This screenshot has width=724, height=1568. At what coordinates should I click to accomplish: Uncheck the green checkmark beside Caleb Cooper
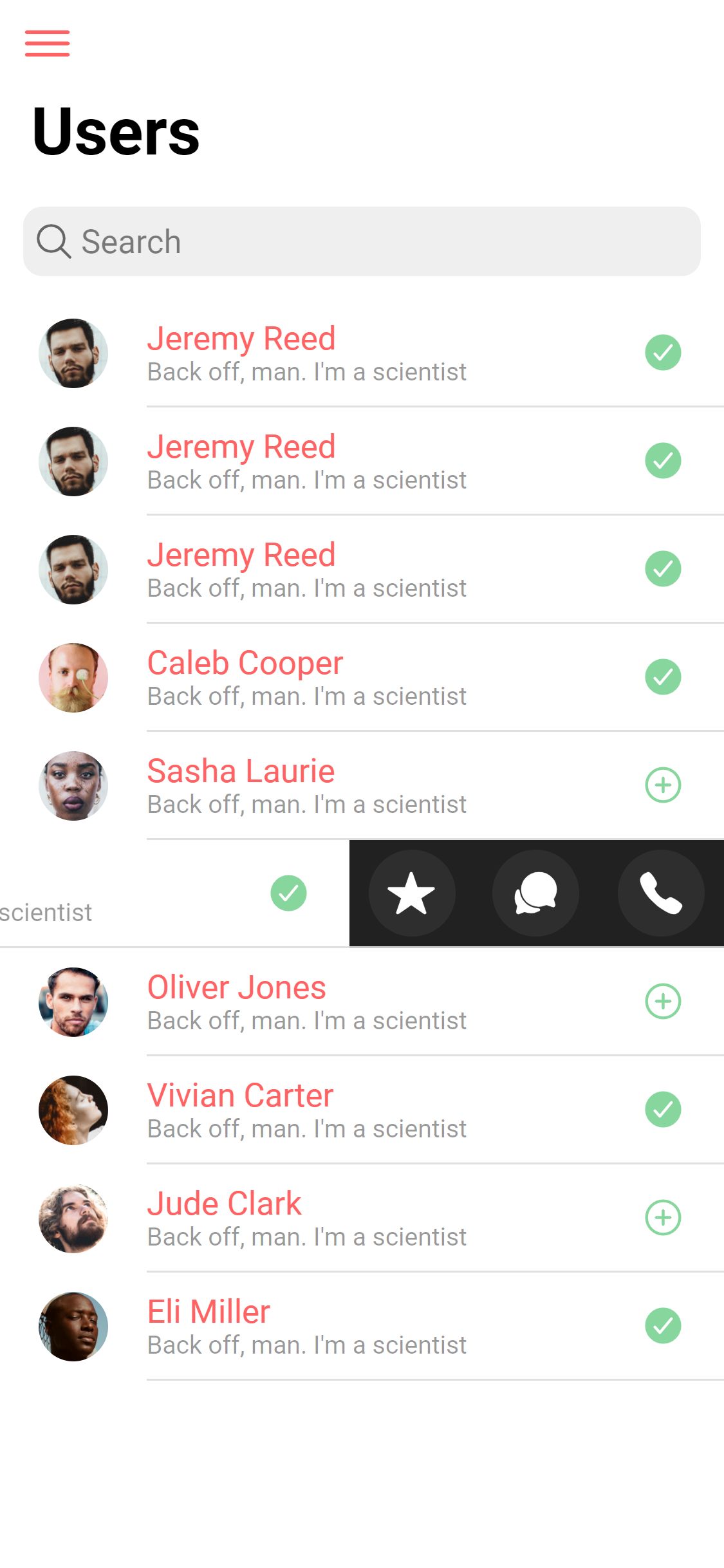[x=663, y=677]
